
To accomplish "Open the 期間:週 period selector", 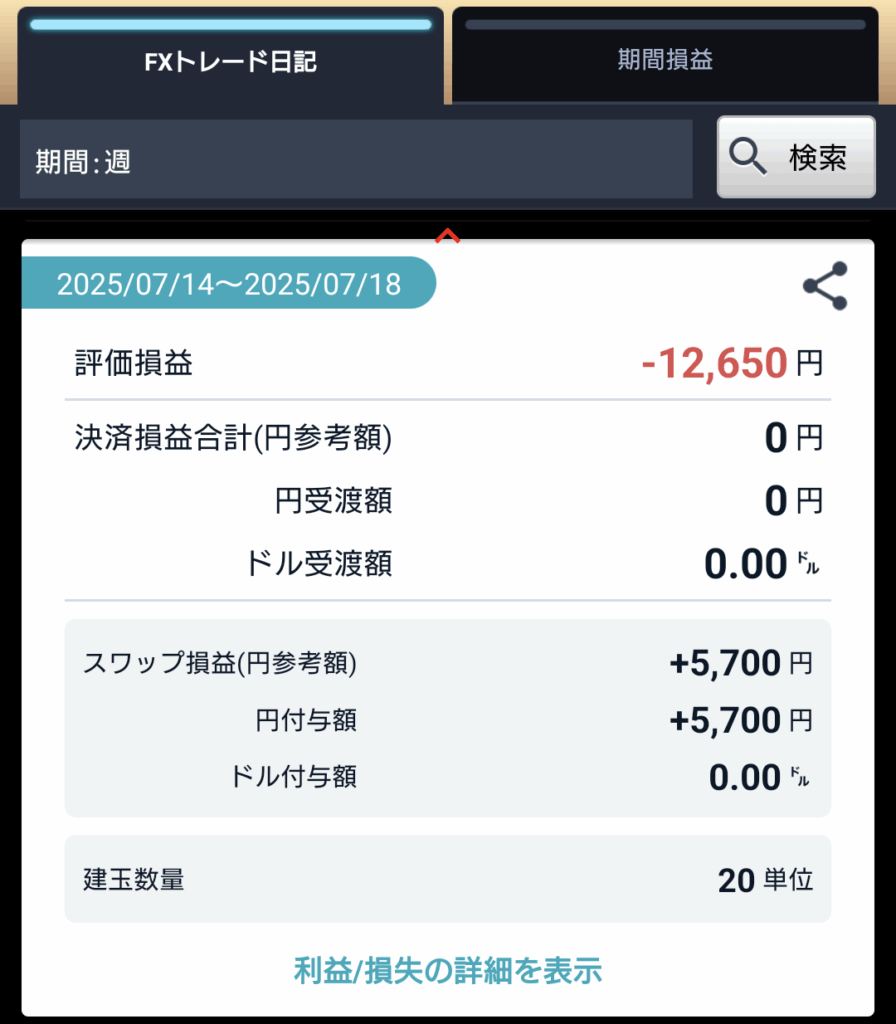I will click(356, 160).
